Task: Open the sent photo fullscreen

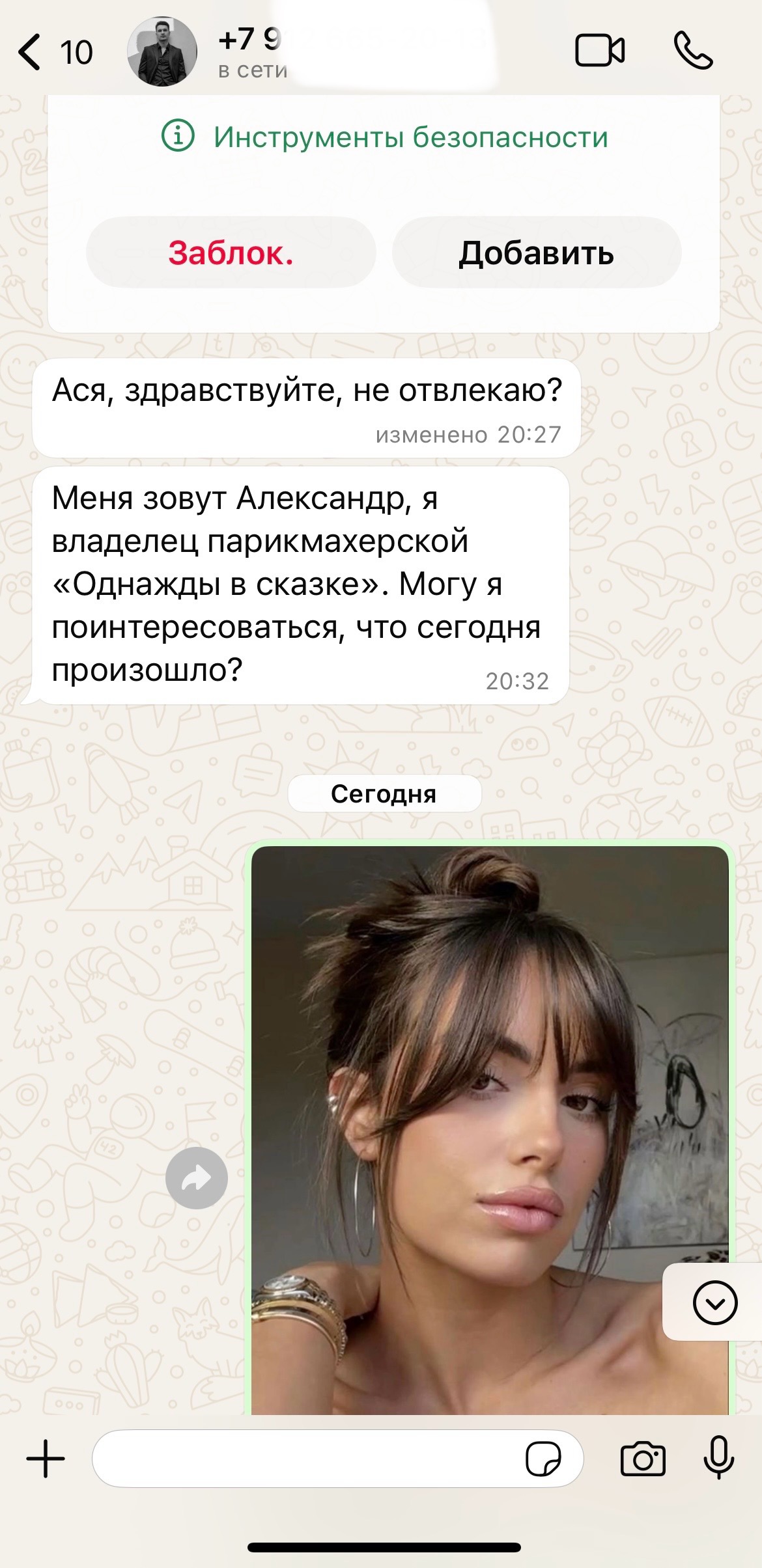Action: pyautogui.click(x=490, y=1130)
